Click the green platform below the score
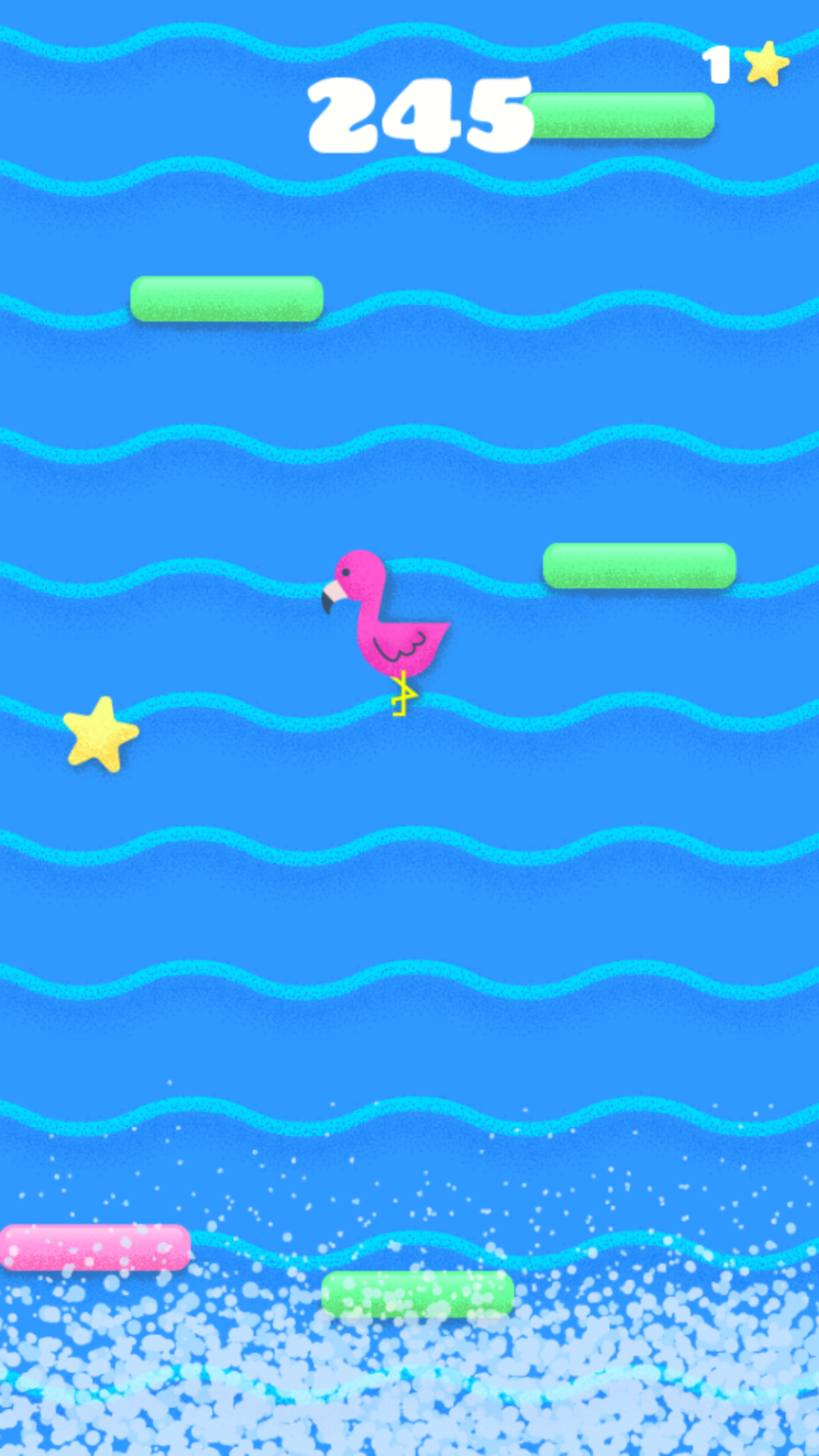819x1456 pixels. (x=618, y=115)
